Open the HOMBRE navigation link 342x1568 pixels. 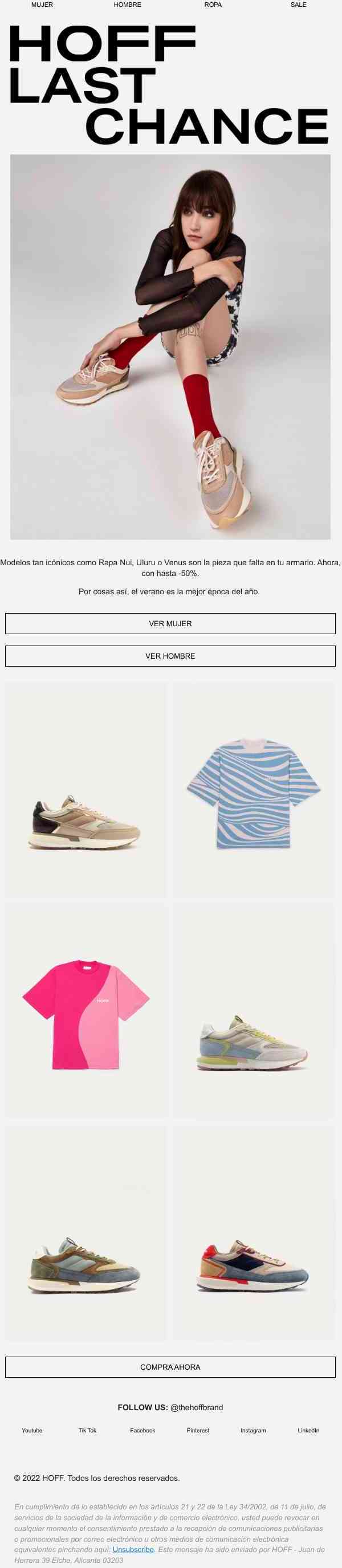127,5
